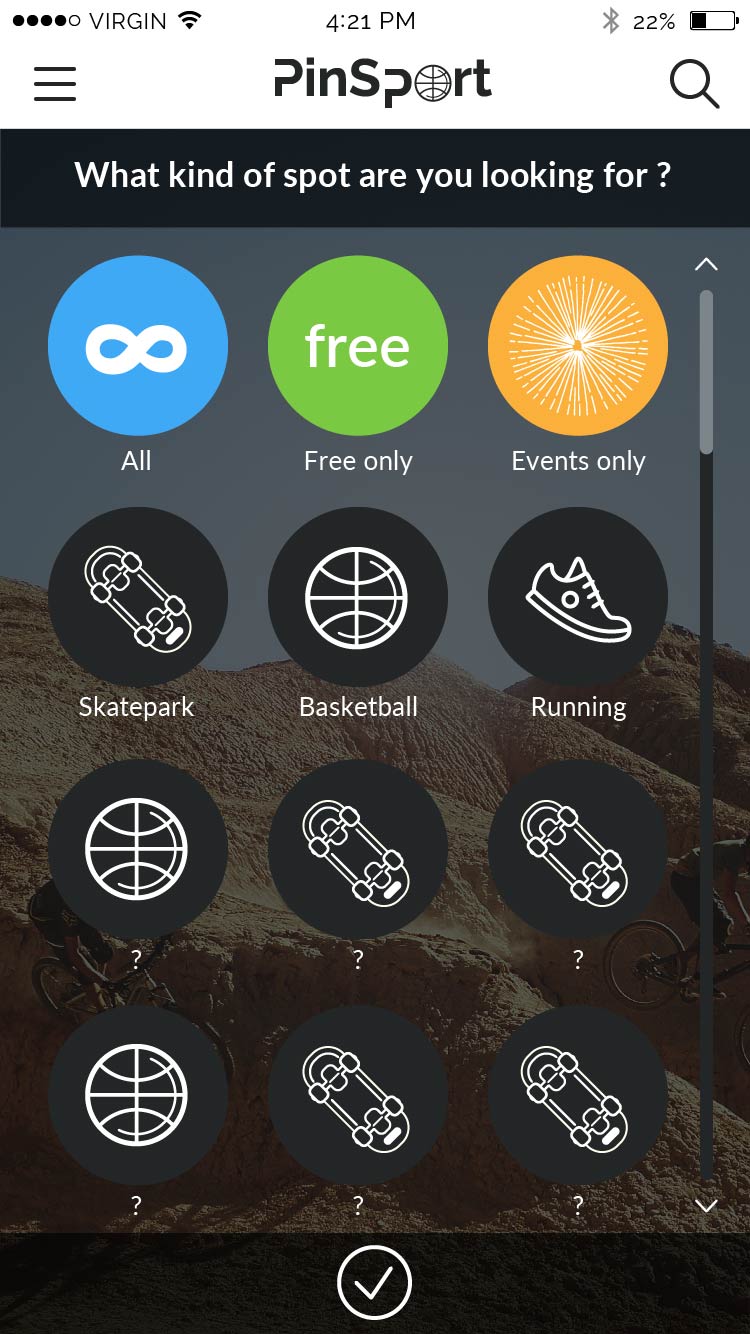Viewport: 750px width, 1334px height.
Task: Choose the Free only filter
Action: point(358,346)
